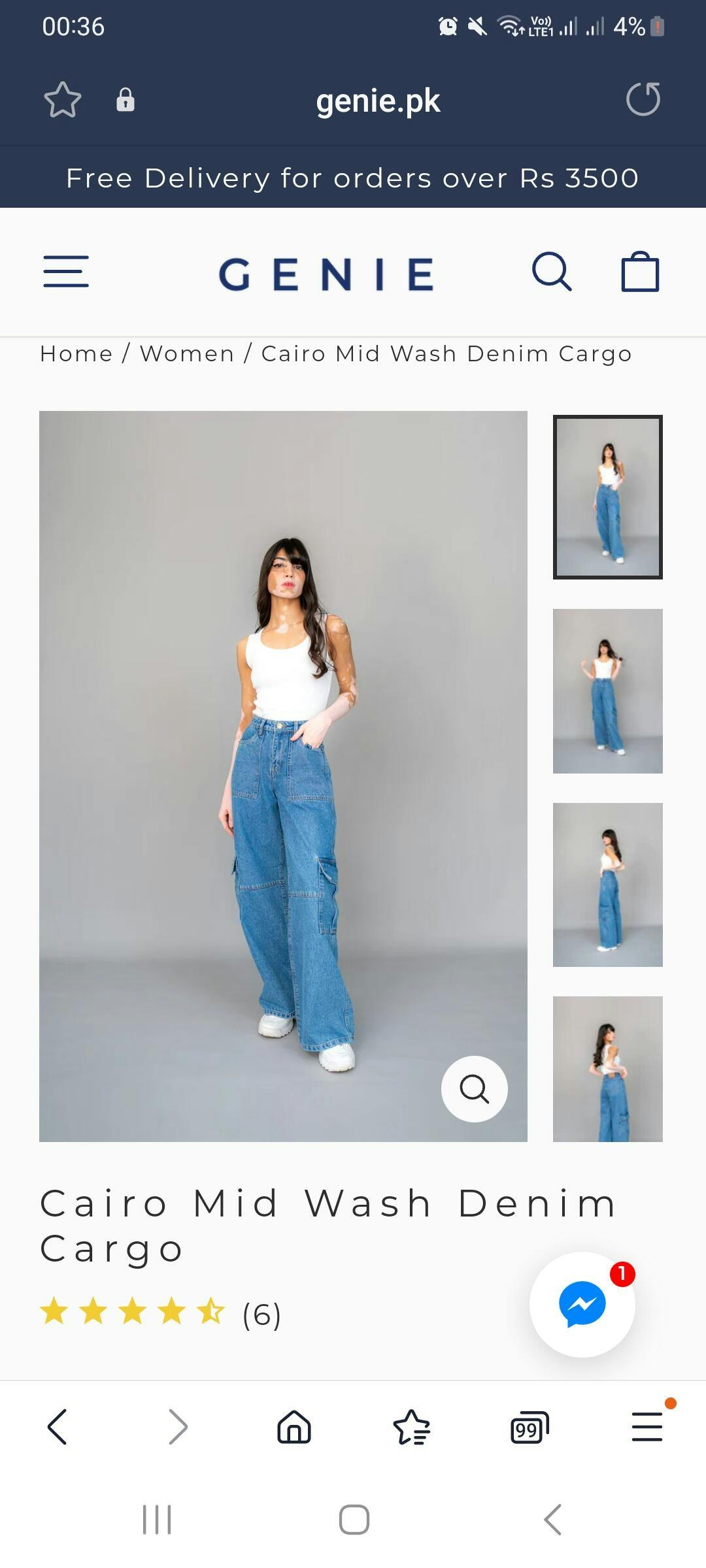Viewport: 706px width, 1568px height.
Task: Go back in the browser toolbar
Action: (x=58, y=1427)
